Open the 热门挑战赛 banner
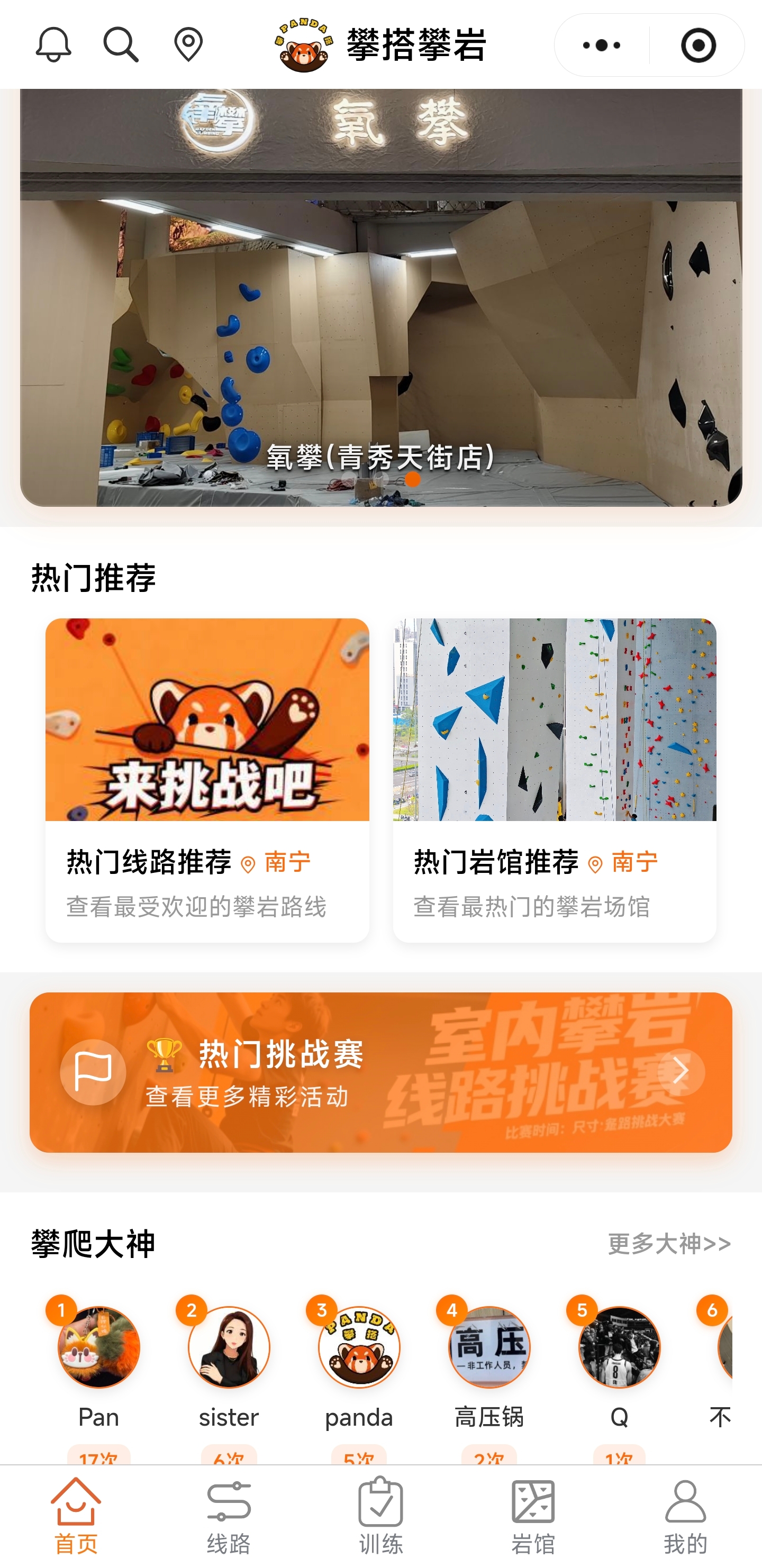 (380, 1072)
